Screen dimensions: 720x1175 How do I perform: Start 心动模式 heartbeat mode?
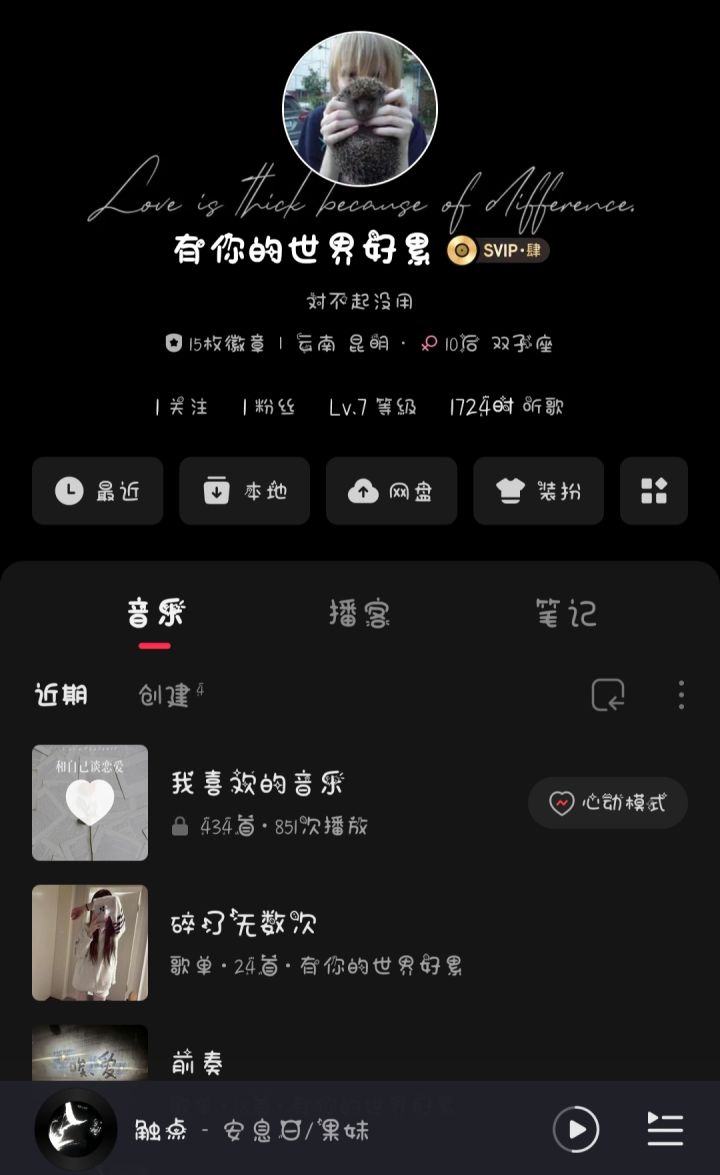coord(607,803)
